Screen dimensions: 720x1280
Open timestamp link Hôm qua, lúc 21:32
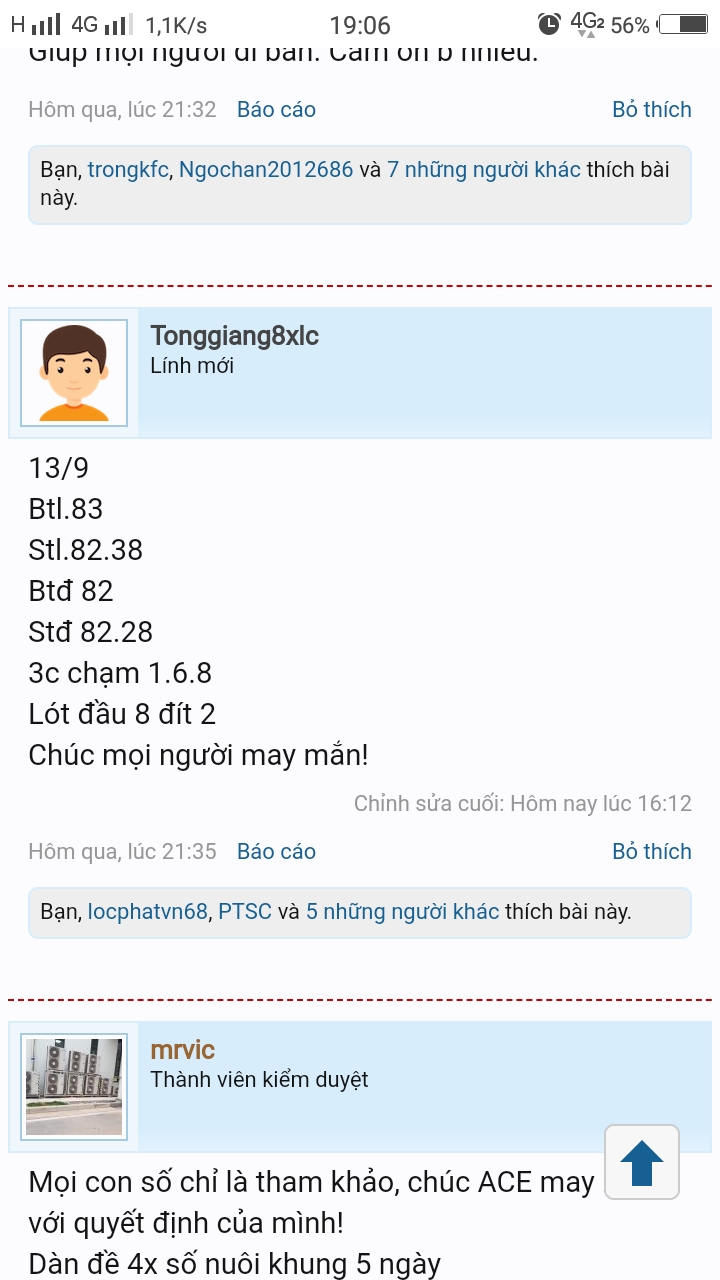tap(122, 110)
